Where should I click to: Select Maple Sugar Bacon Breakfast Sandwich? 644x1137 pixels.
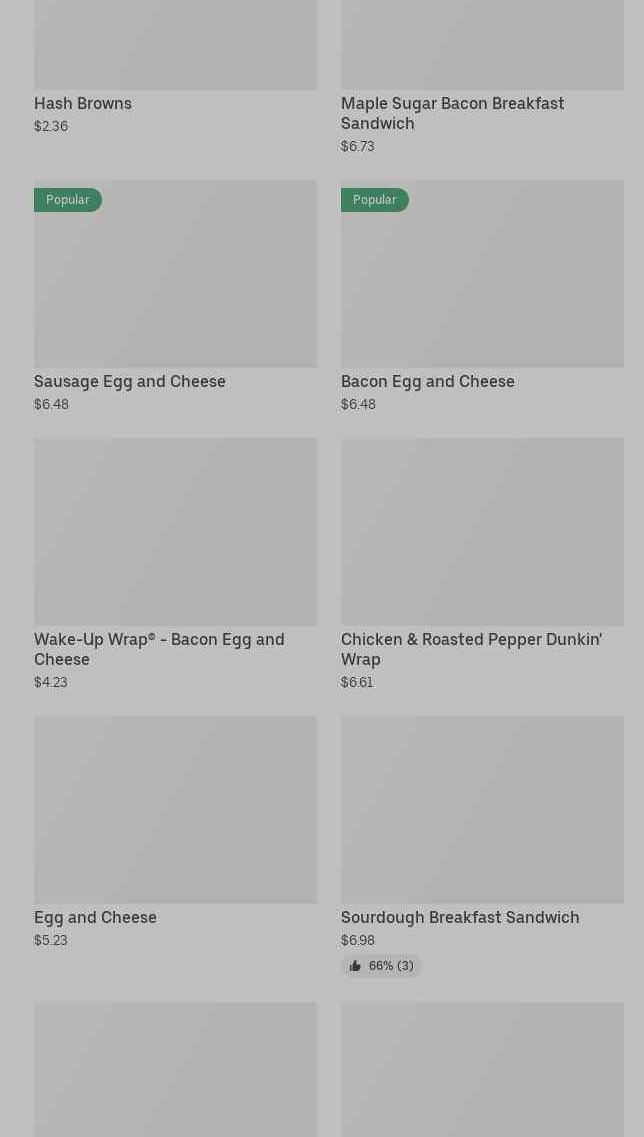[482, 76]
